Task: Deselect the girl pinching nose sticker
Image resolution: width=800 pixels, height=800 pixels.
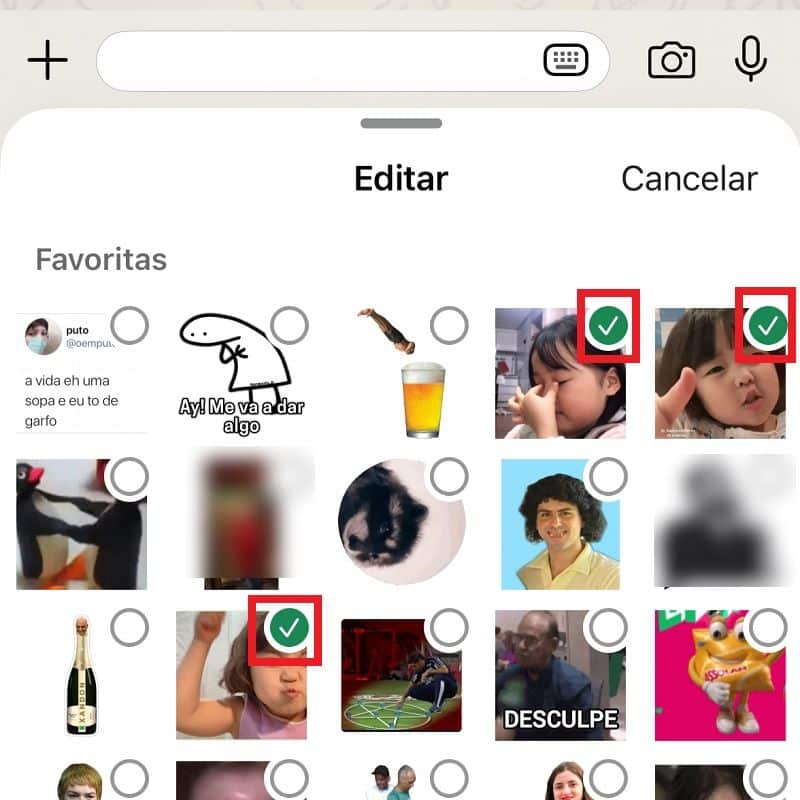Action: click(x=560, y=372)
